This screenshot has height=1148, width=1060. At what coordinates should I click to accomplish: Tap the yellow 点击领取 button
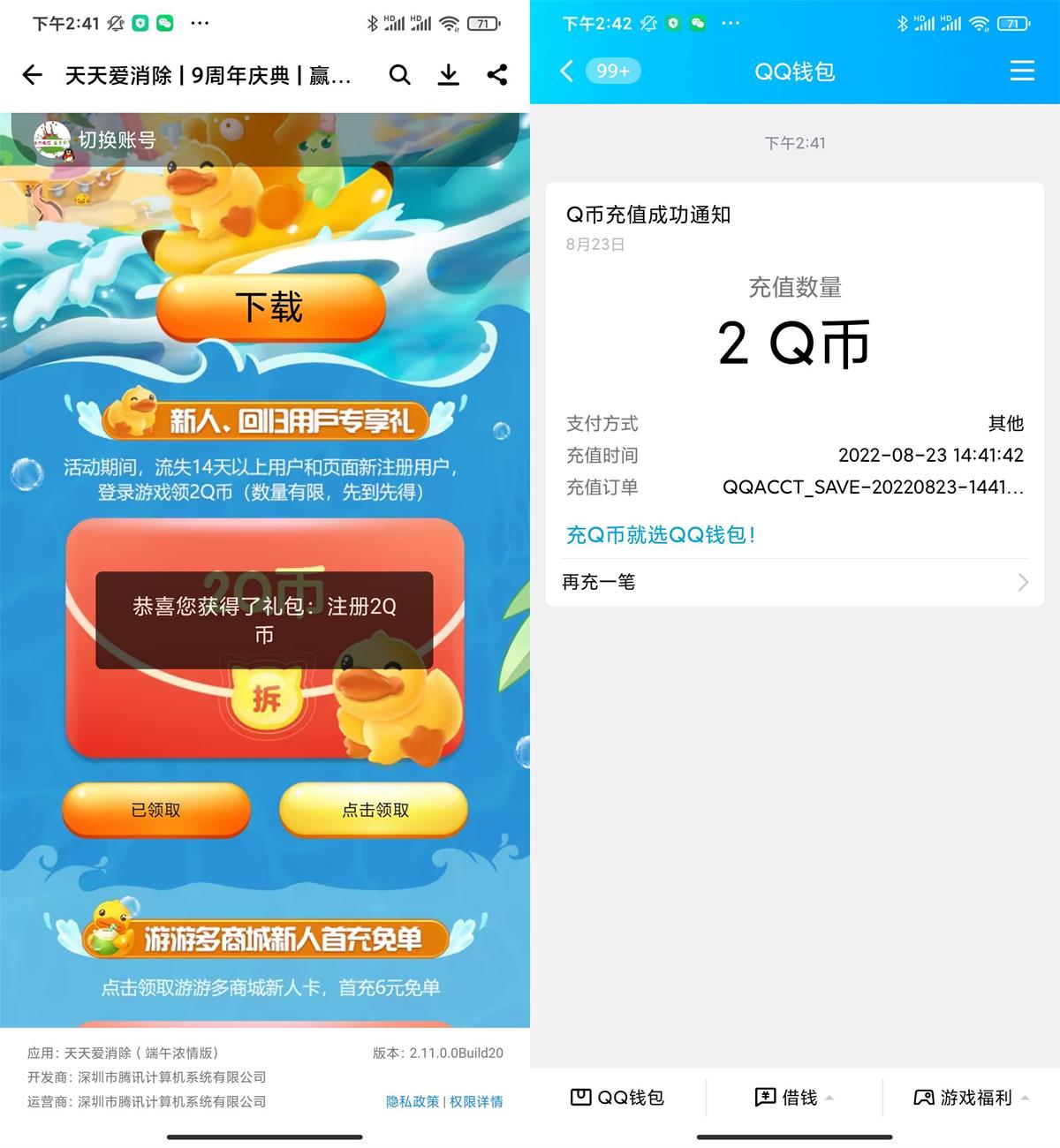(374, 810)
